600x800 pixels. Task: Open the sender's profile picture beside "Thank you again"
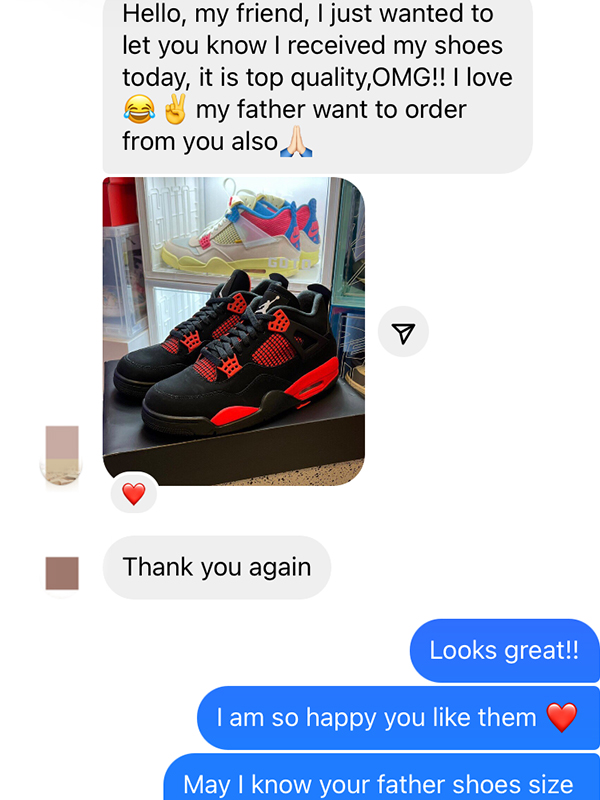(x=62, y=573)
